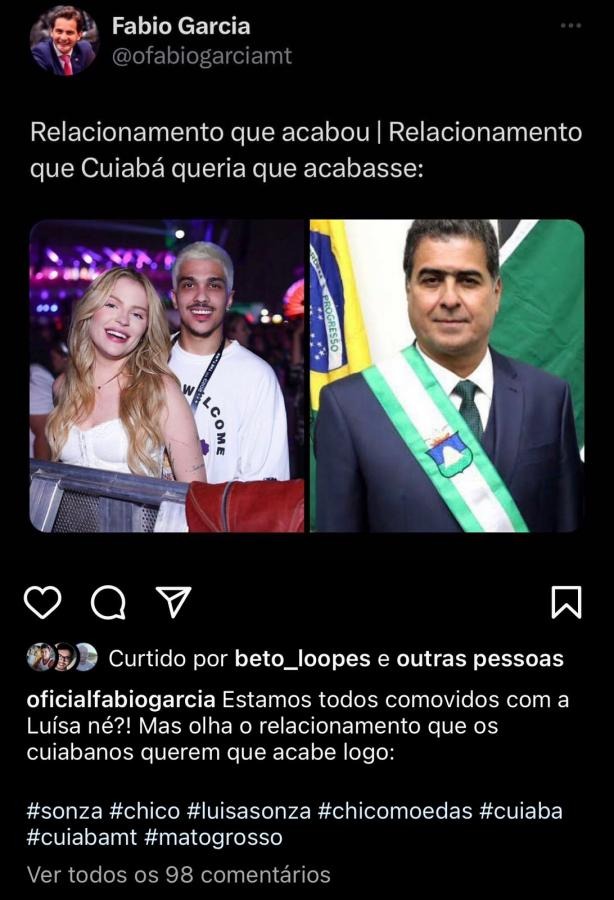Tap Ver todos os 98 comentários
Image resolution: width=614 pixels, height=900 pixels.
(179, 875)
